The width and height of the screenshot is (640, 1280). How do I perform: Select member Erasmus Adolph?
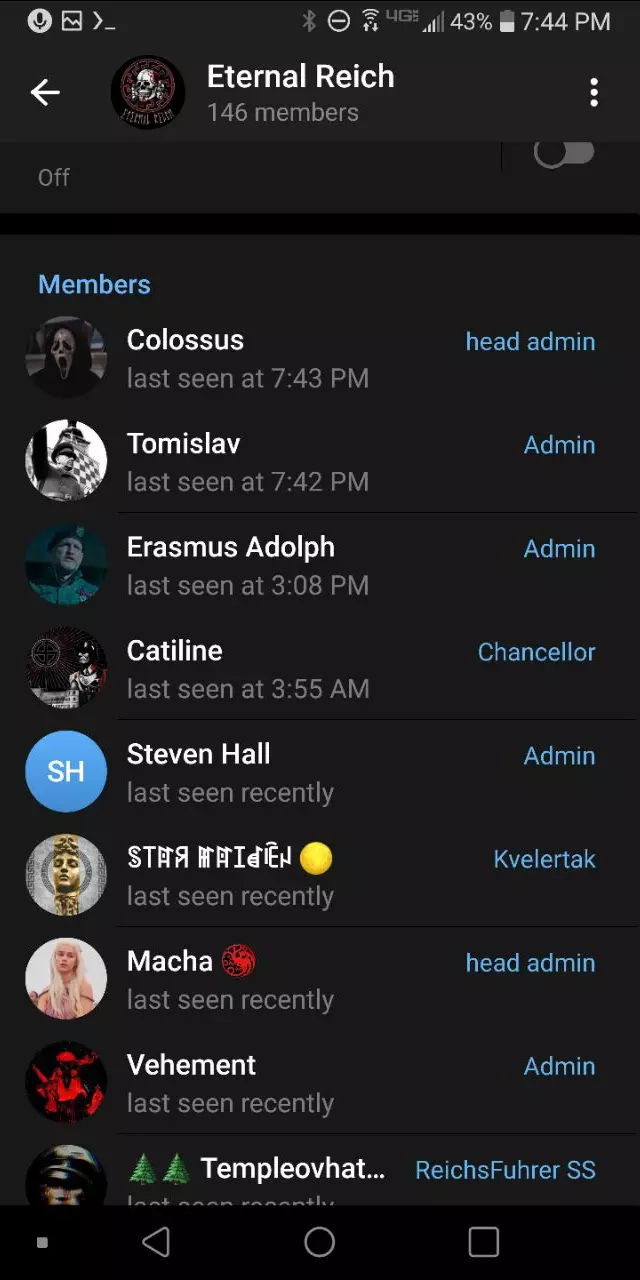click(320, 565)
